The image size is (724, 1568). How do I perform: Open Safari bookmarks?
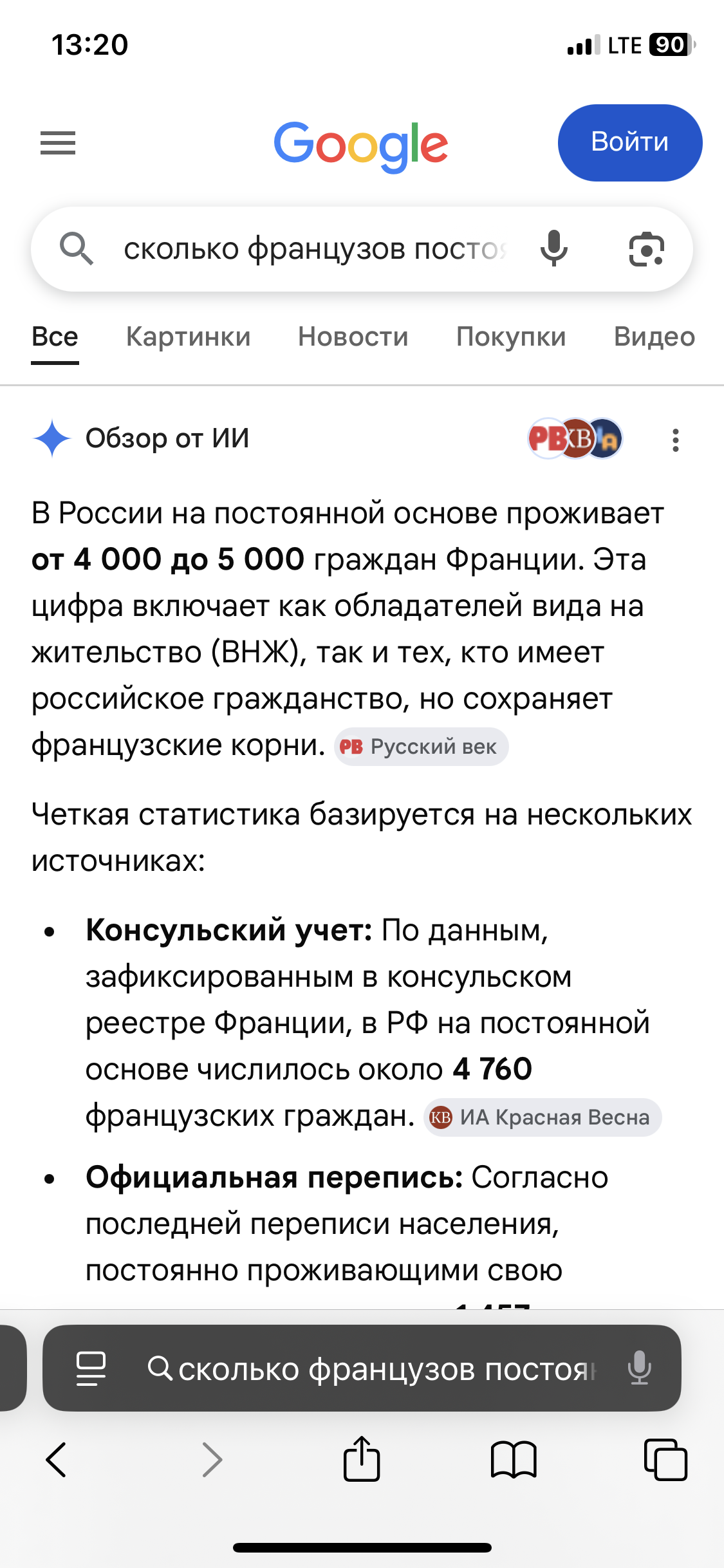[x=514, y=1460]
